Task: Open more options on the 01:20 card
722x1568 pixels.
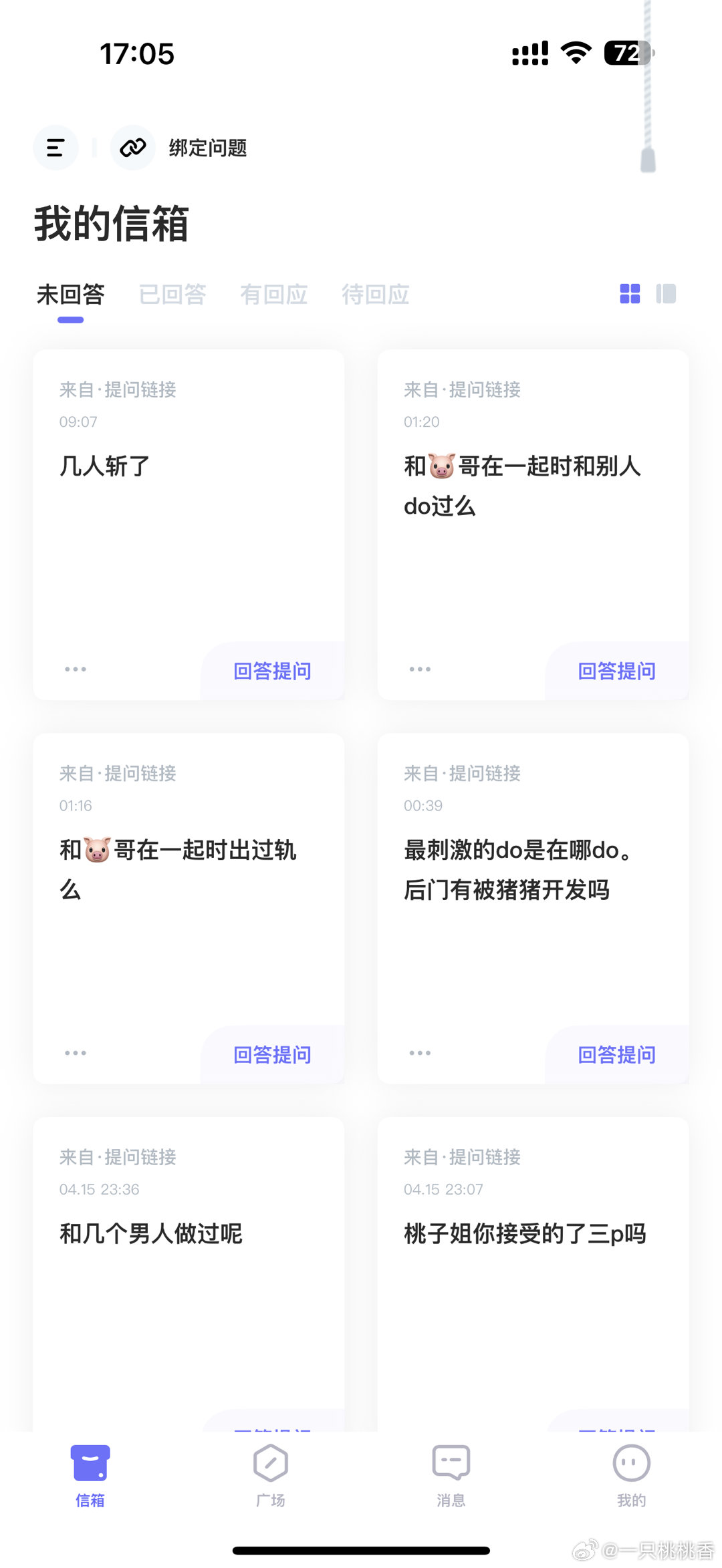Action: [420, 669]
